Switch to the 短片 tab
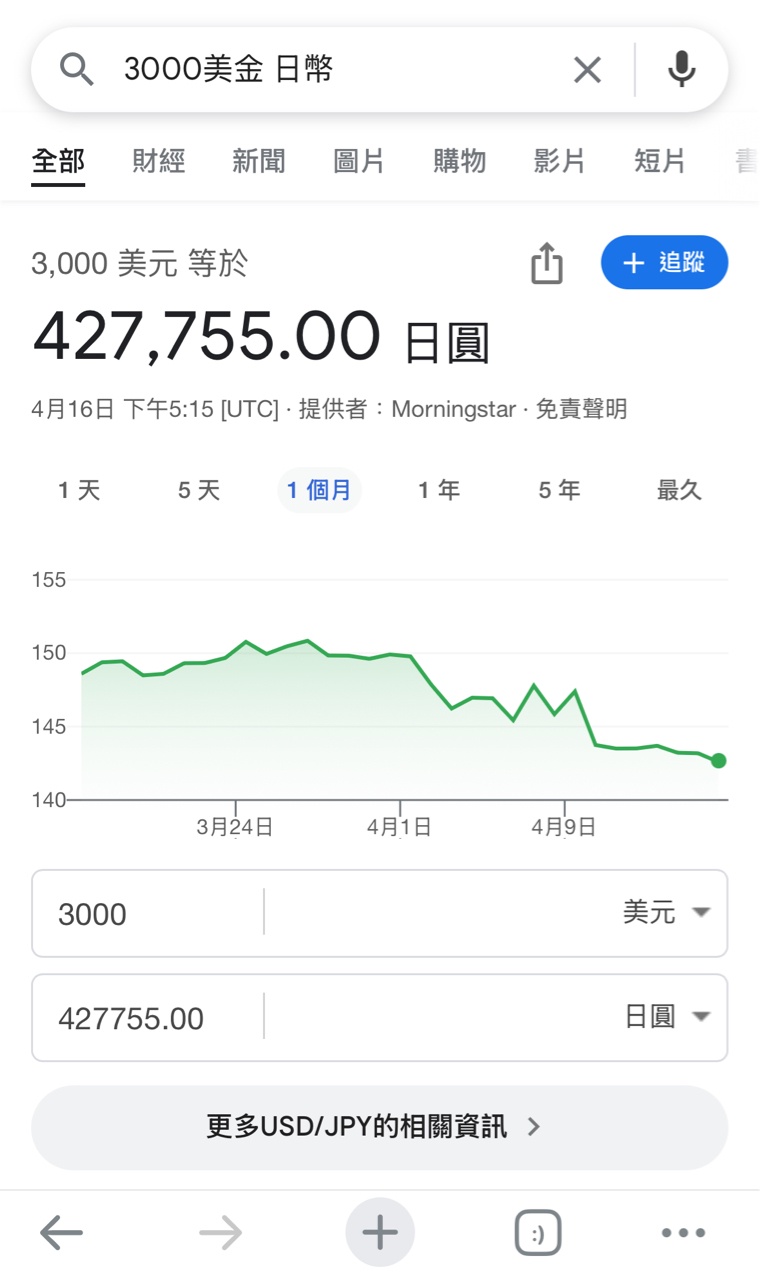760x1280 pixels. coord(660,161)
